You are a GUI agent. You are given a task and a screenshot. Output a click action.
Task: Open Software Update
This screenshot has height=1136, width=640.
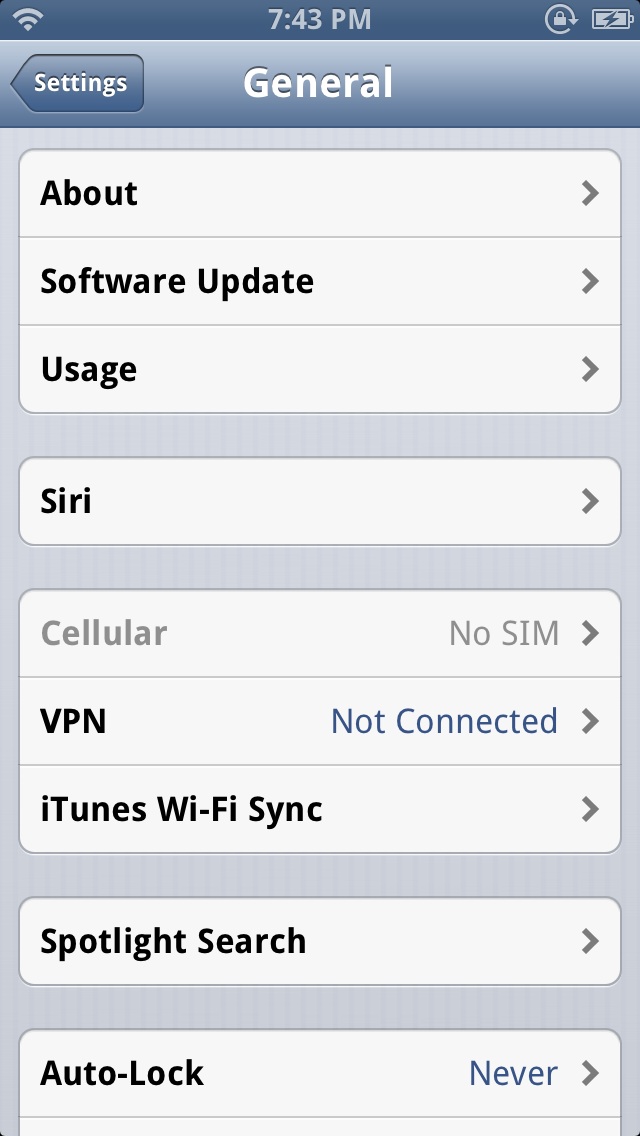(320, 281)
